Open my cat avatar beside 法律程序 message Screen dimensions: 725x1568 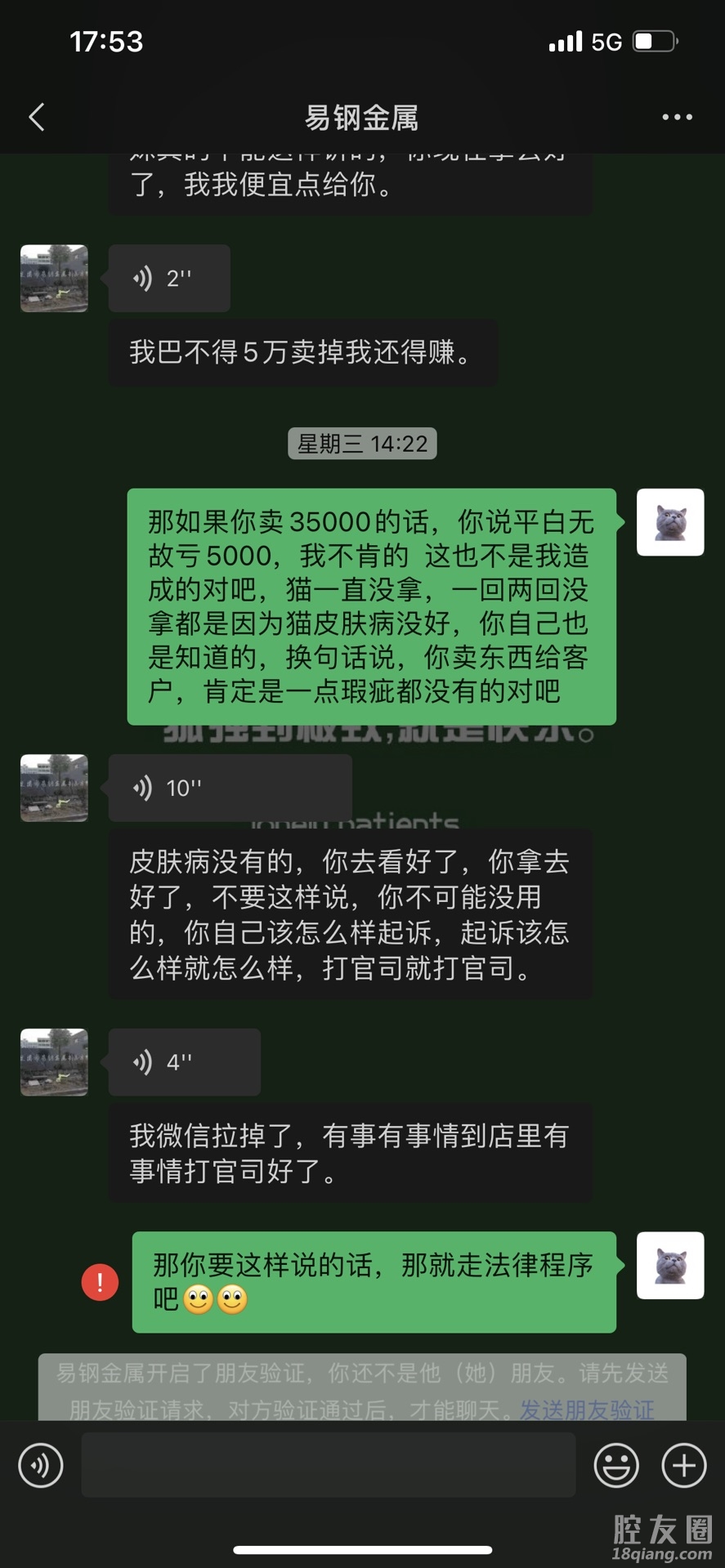tap(670, 1265)
